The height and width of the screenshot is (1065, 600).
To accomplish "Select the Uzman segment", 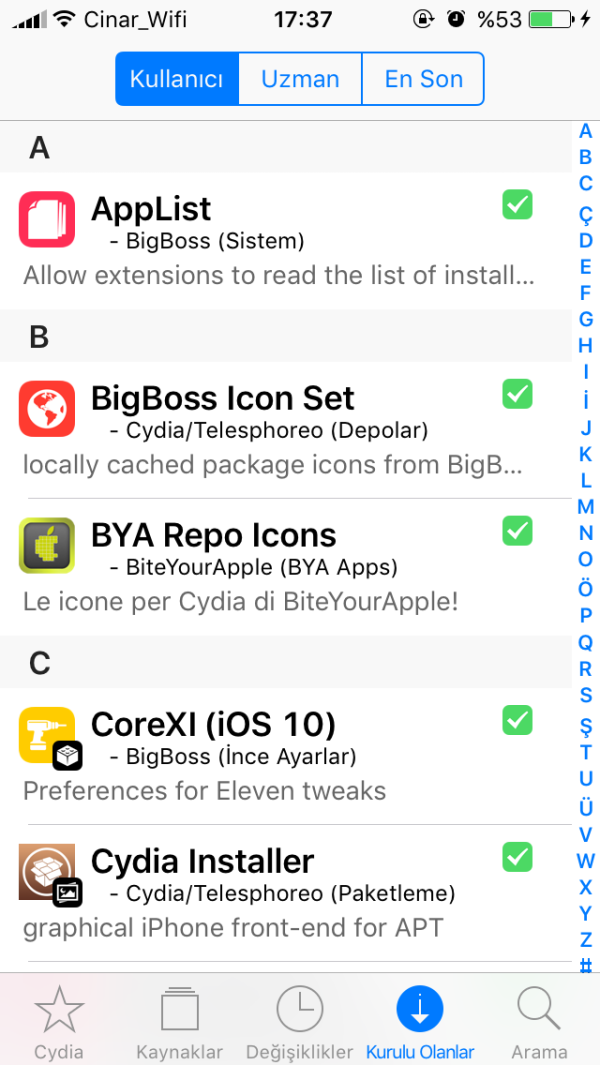I will [300, 79].
